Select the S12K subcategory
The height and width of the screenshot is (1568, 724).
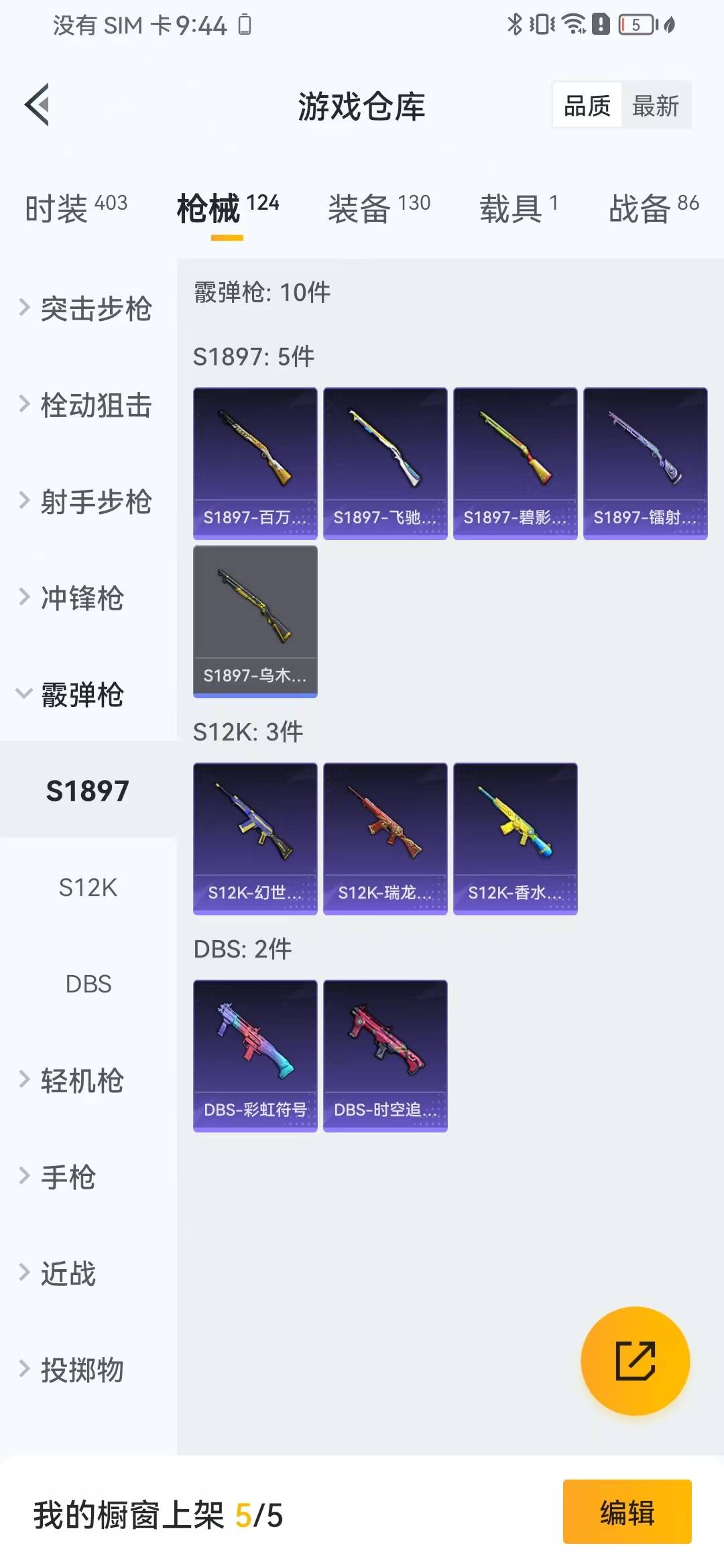[88, 887]
